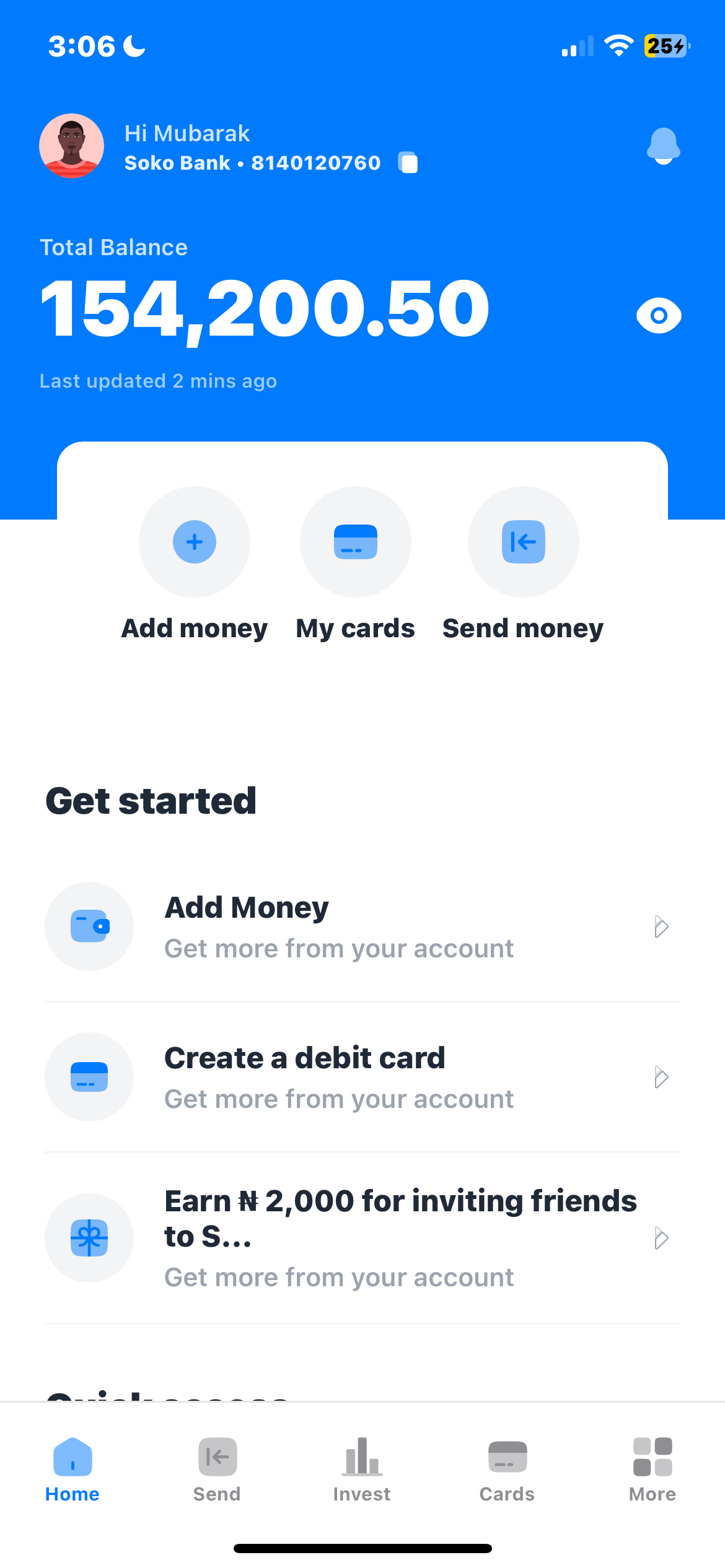Open the notifications bell
725x1568 pixels.
[x=663, y=146]
